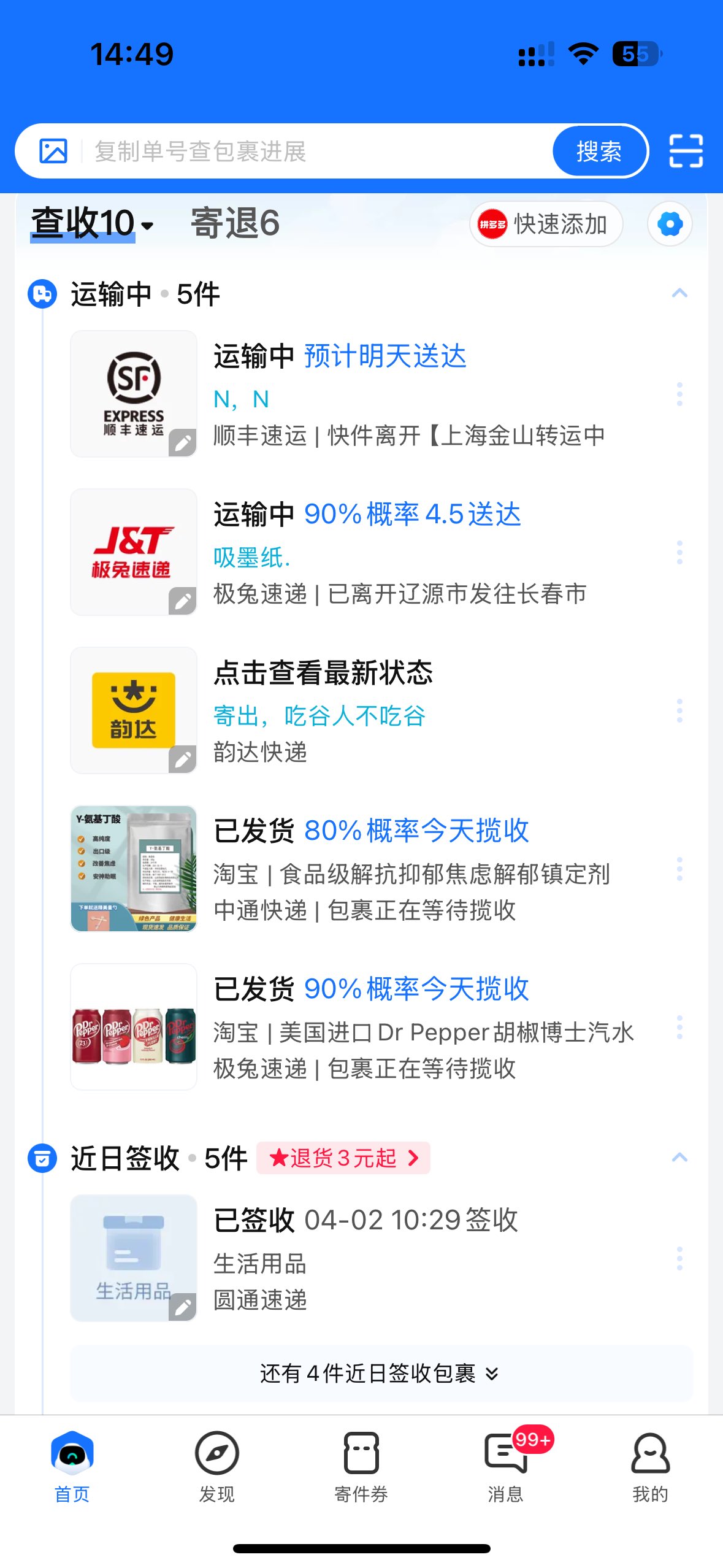Open the signed 圆通速递 生活用品 package

coord(368,1258)
